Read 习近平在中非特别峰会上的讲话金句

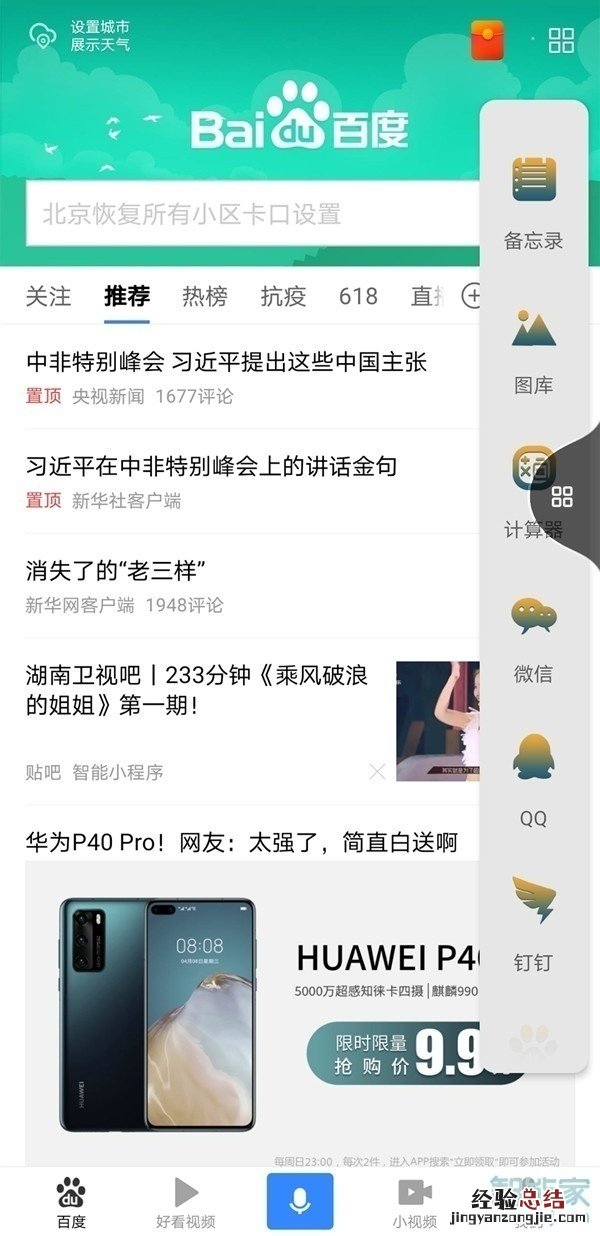click(x=211, y=466)
